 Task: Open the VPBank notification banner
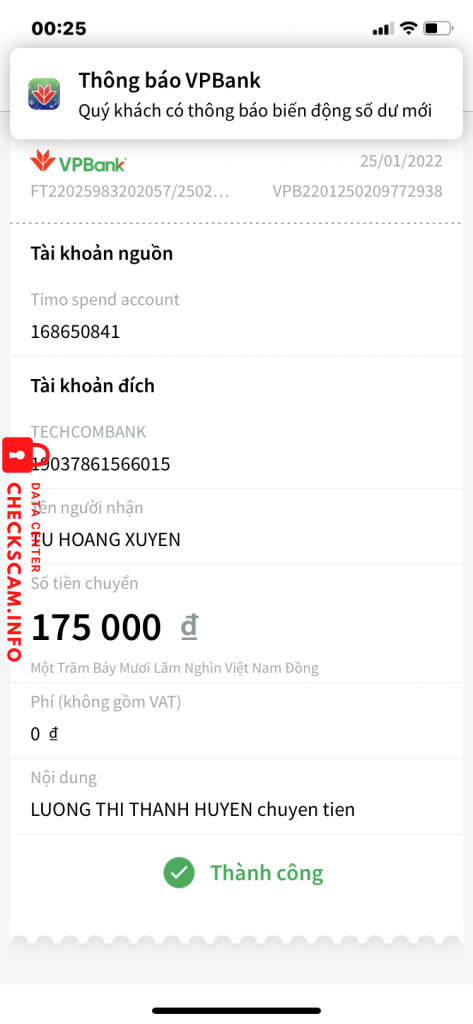[x=236, y=94]
